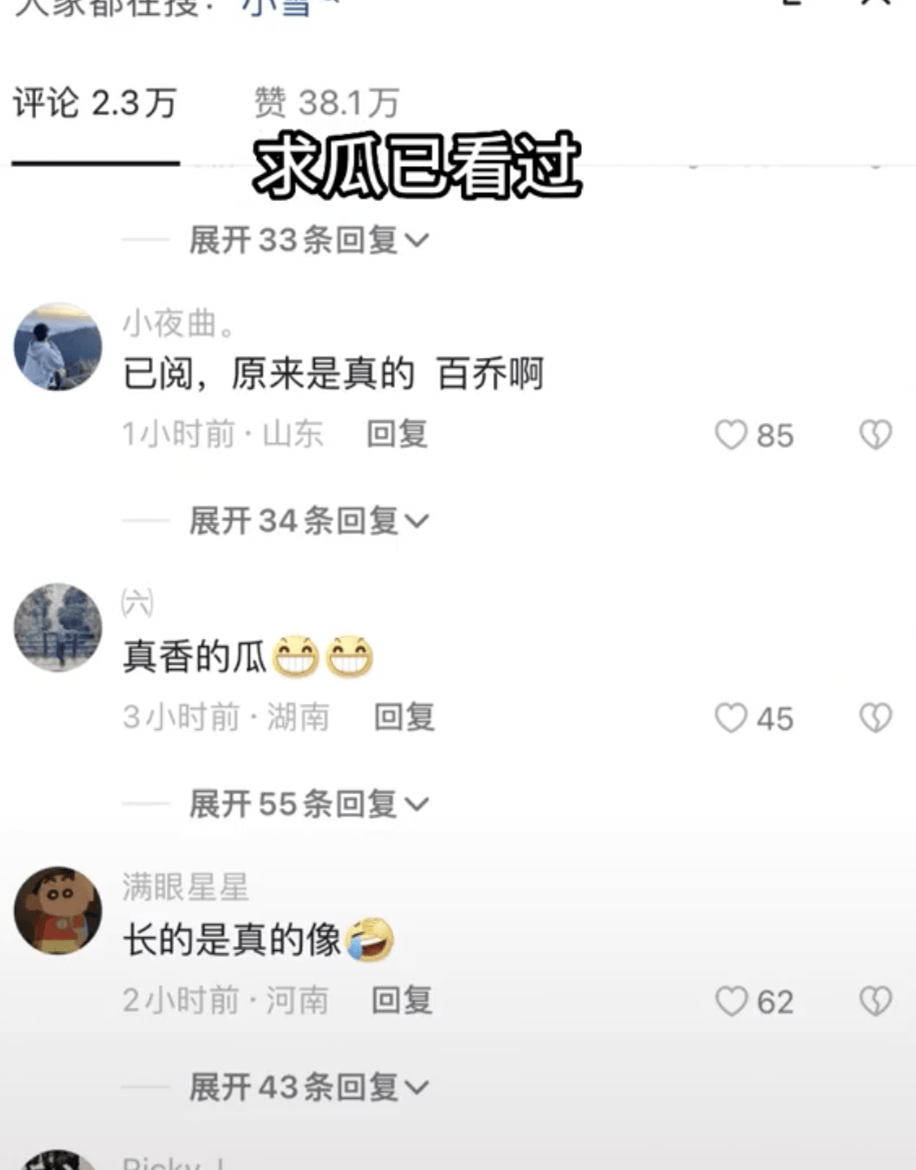Switch to the 评论 tab
916x1170 pixels.
(x=94, y=104)
